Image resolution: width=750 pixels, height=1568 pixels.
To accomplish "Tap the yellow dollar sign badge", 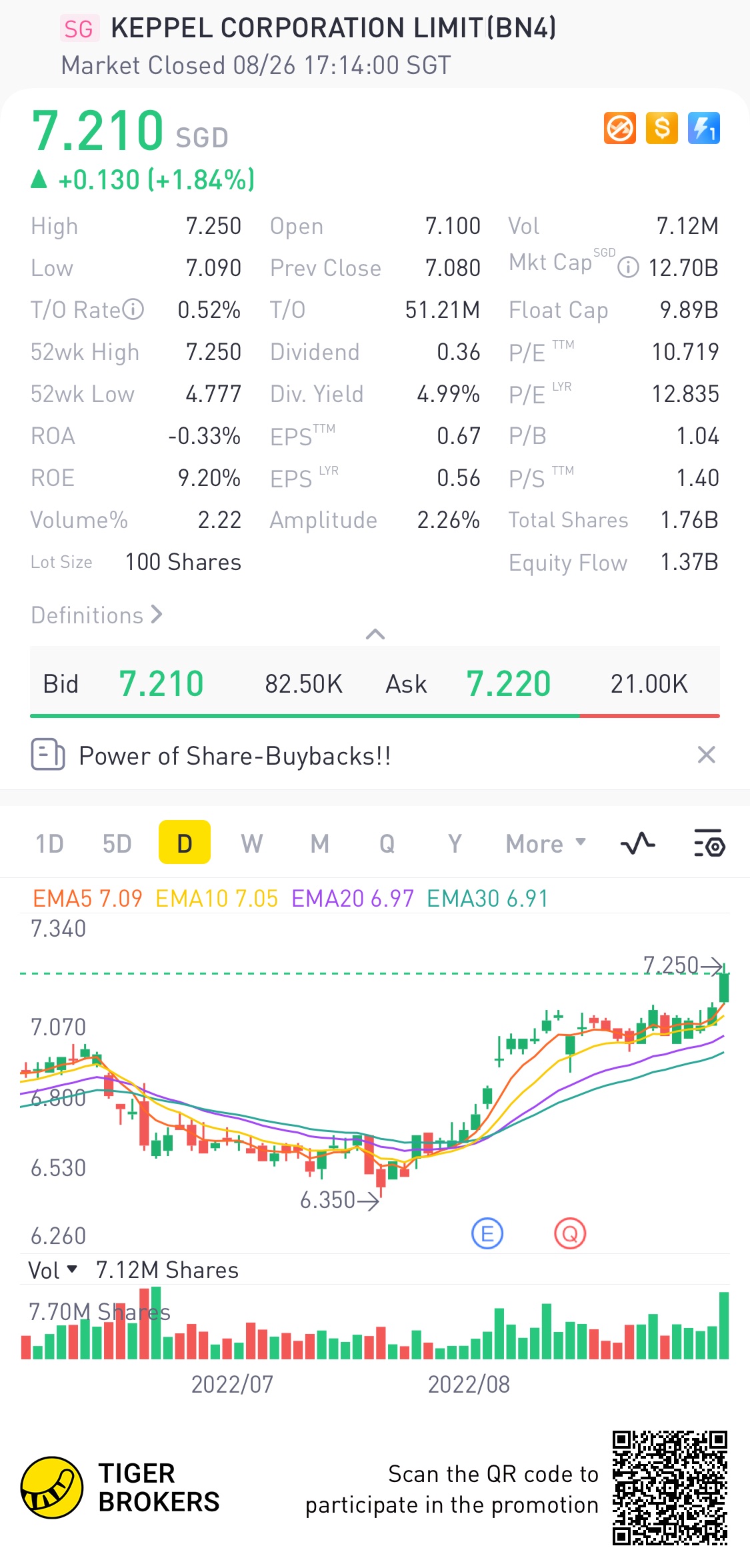I will (661, 128).
